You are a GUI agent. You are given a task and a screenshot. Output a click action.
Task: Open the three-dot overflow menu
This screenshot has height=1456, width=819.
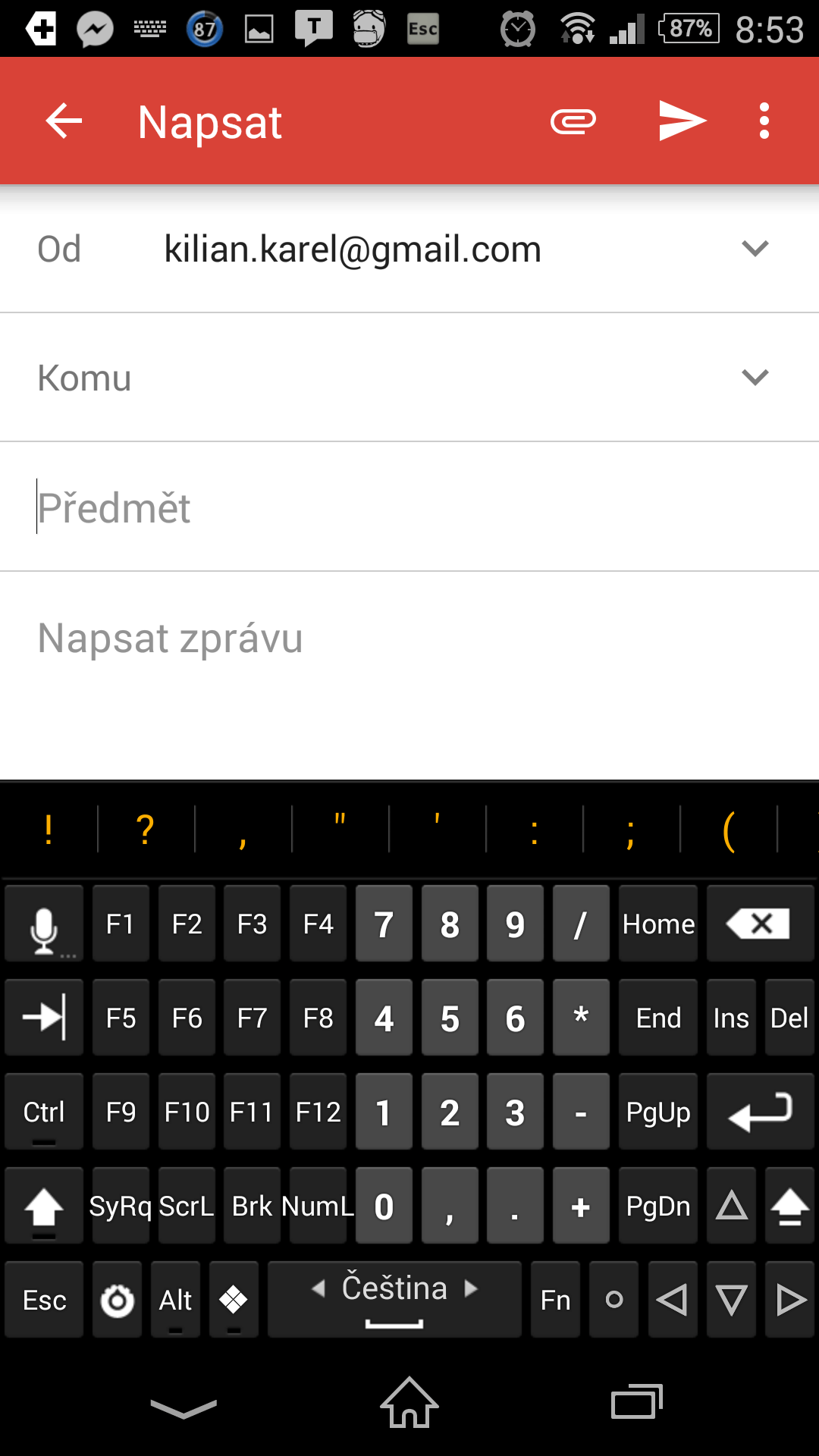click(x=764, y=121)
